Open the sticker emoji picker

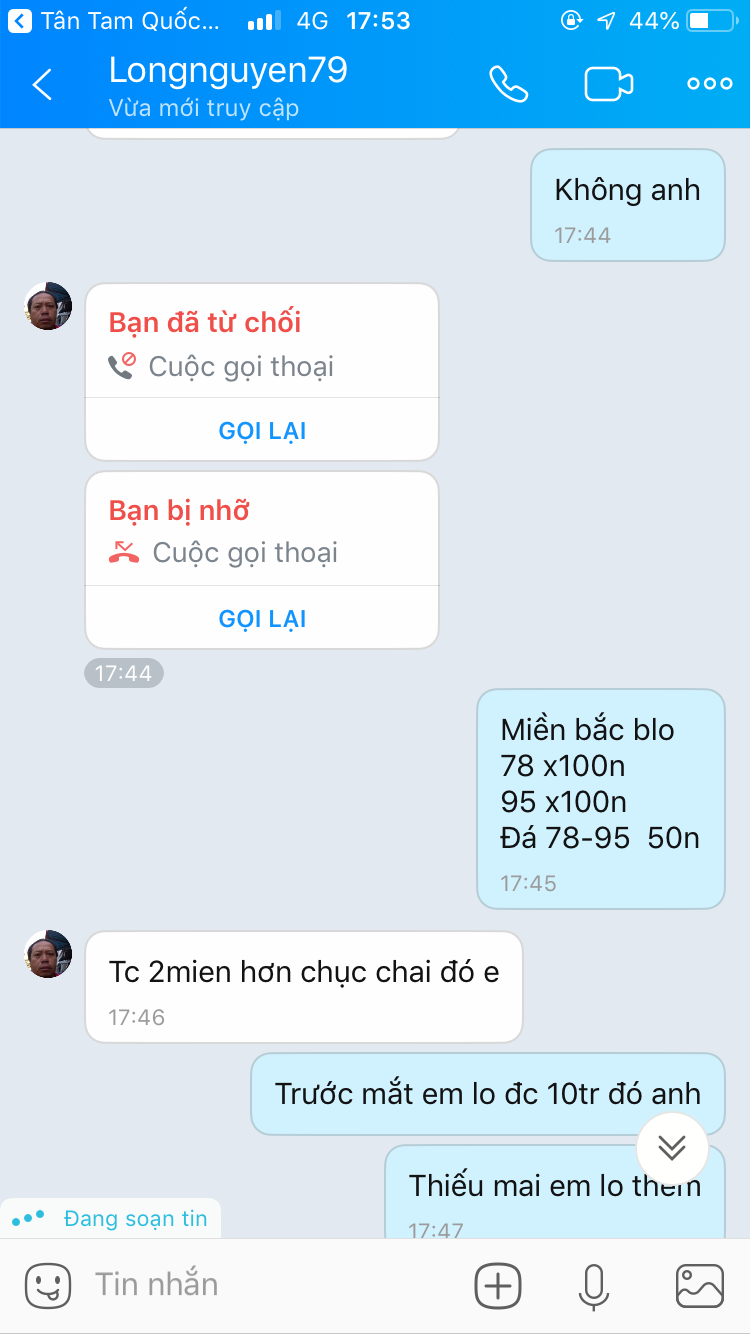48,1285
